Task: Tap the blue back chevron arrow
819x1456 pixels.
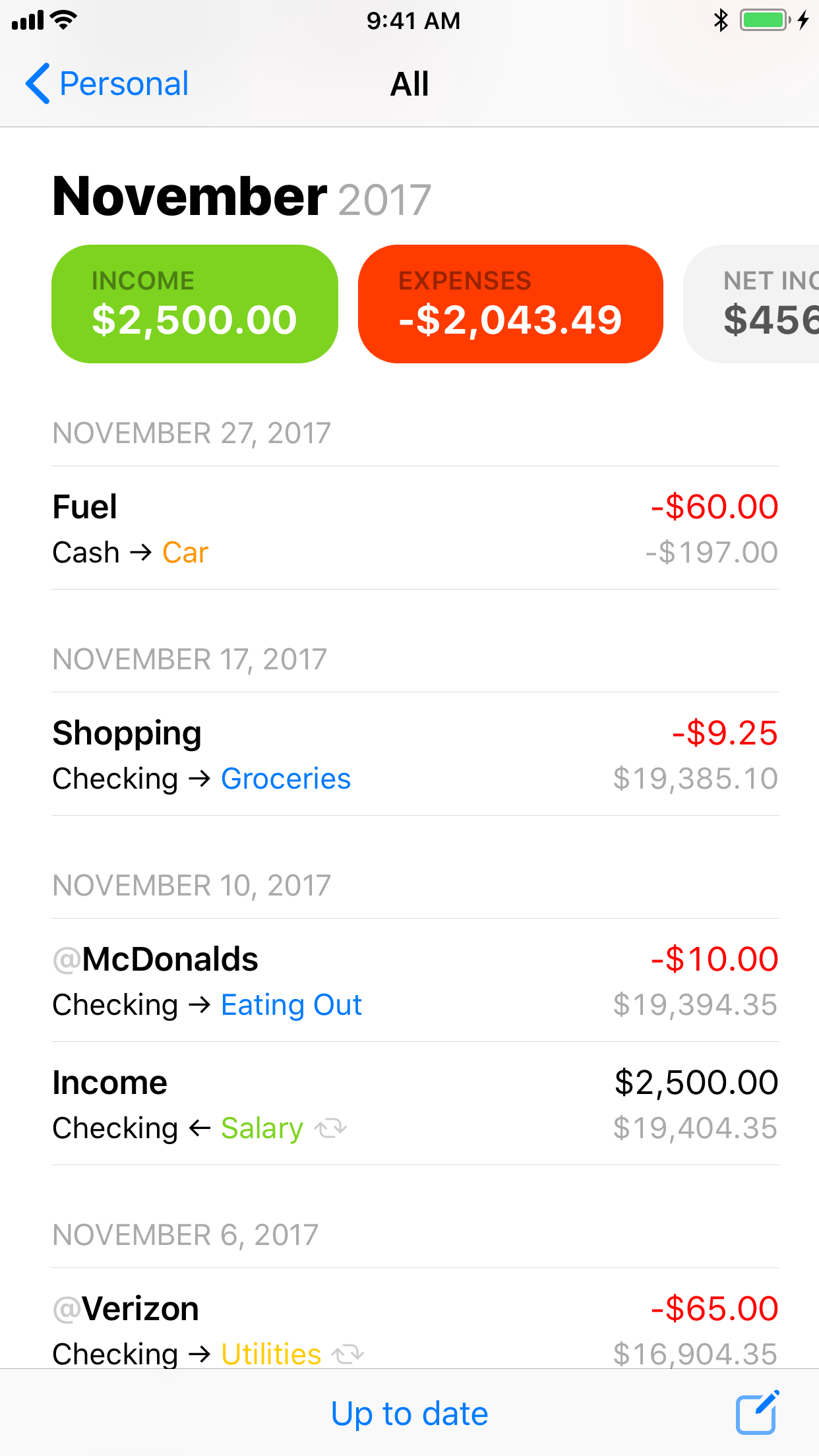Action: click(38, 84)
